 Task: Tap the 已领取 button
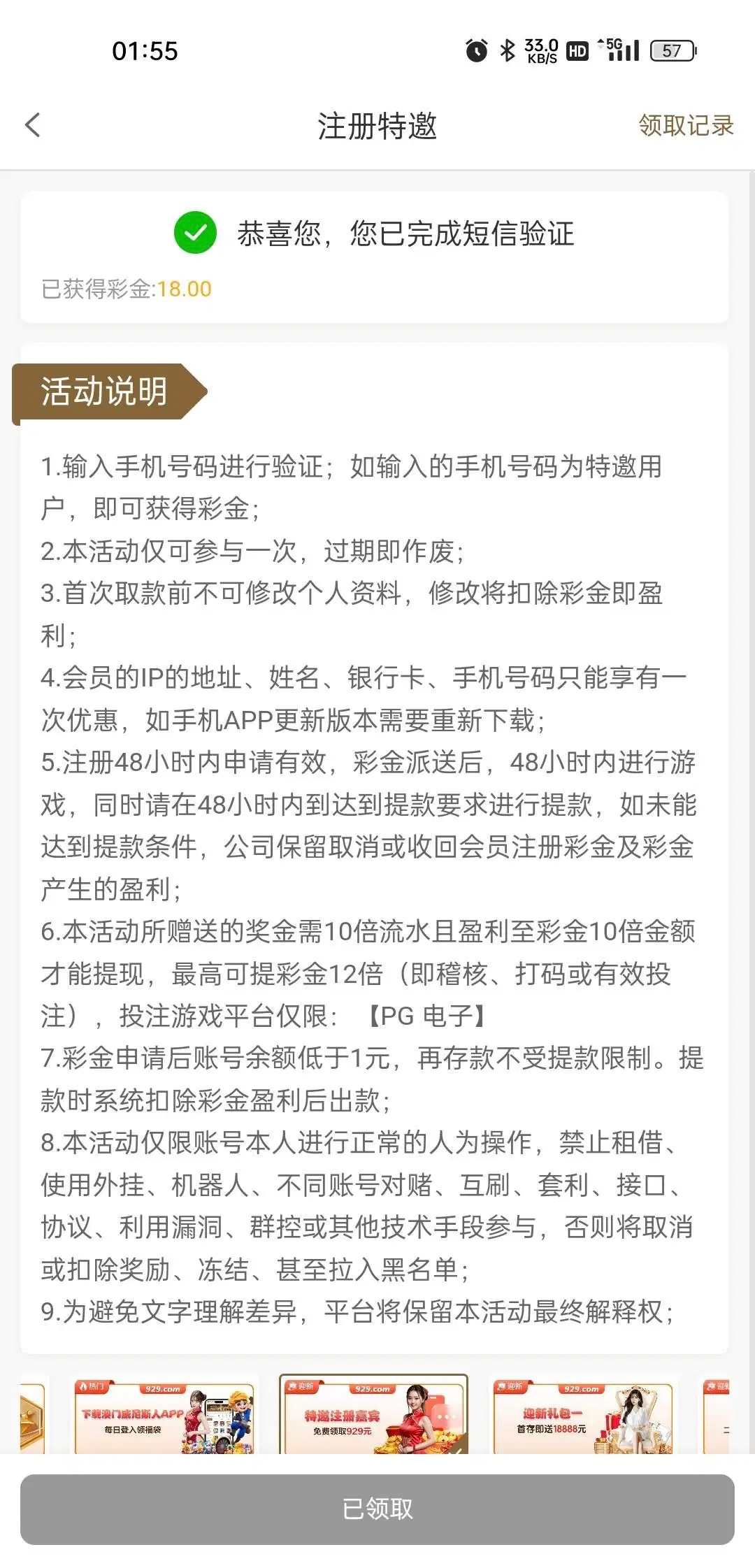[x=377, y=1509]
